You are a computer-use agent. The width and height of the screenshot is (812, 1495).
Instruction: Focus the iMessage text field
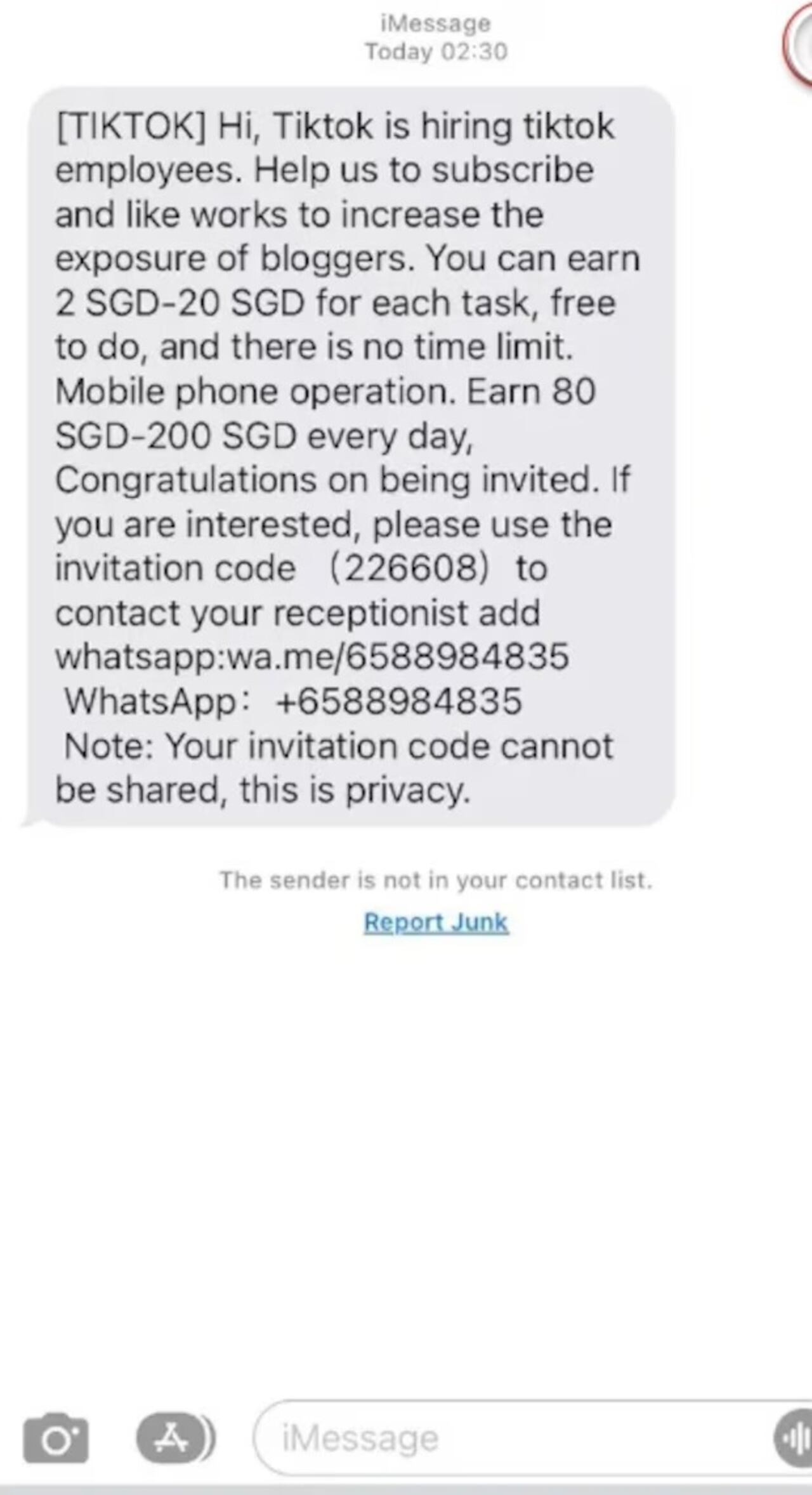507,1437
